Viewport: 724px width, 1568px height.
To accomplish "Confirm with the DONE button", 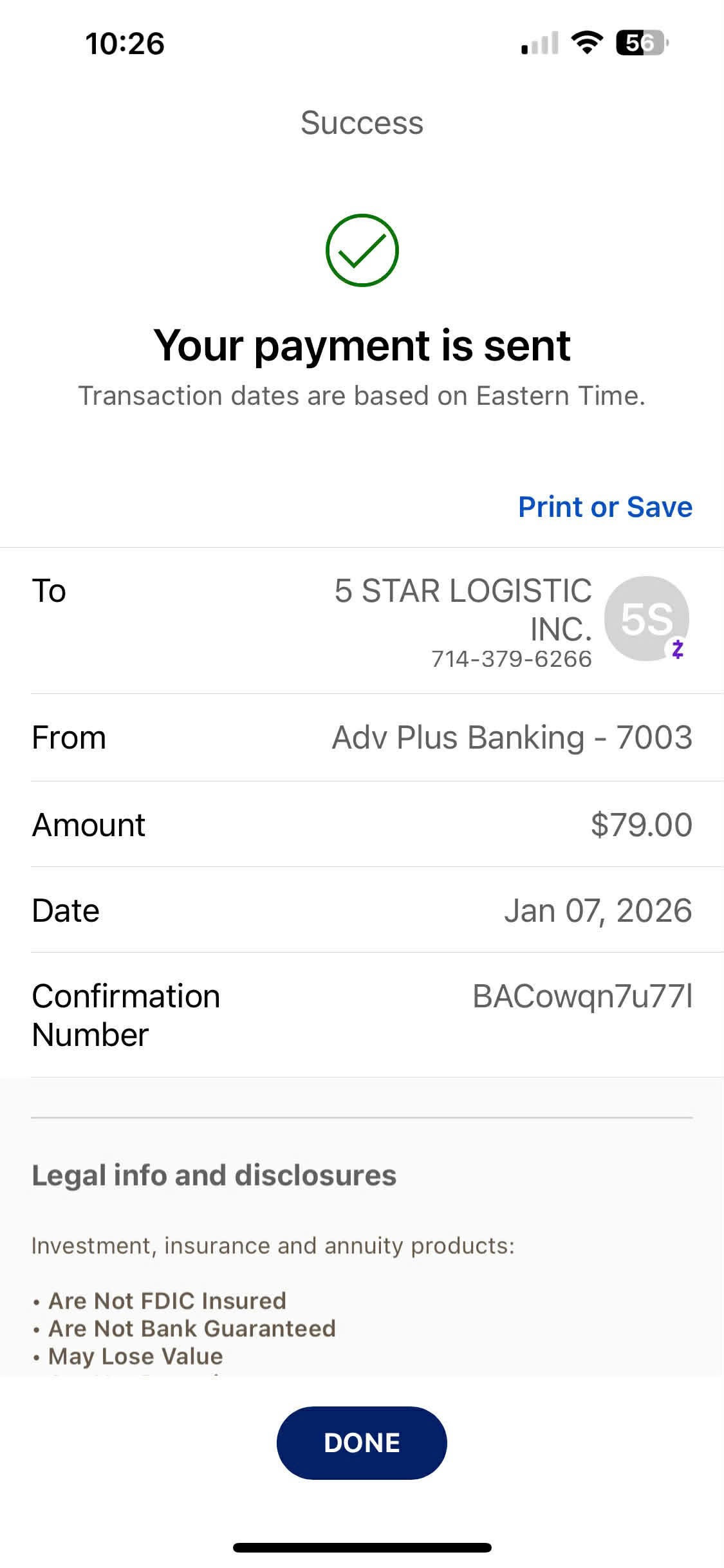I will (362, 1442).
